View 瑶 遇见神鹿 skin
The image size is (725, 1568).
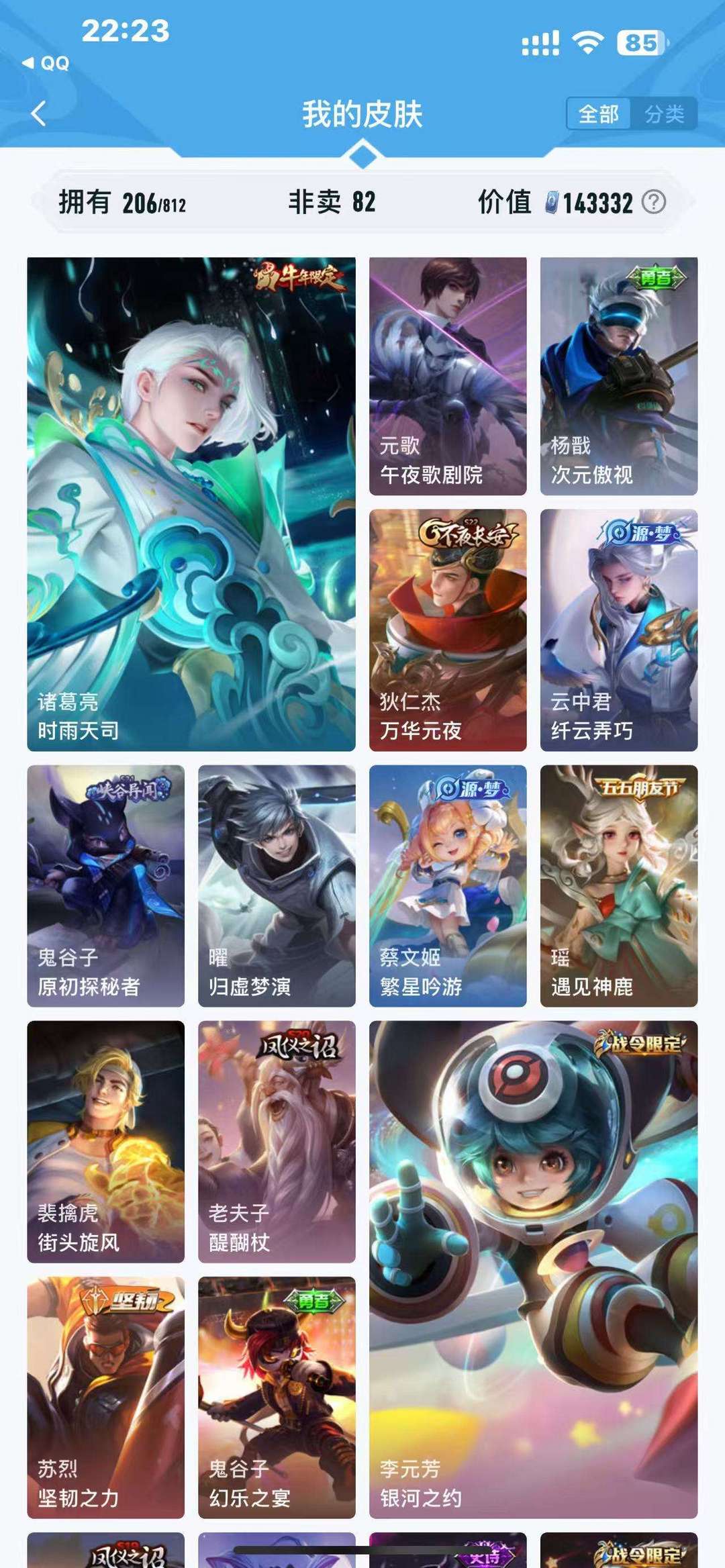point(619,886)
